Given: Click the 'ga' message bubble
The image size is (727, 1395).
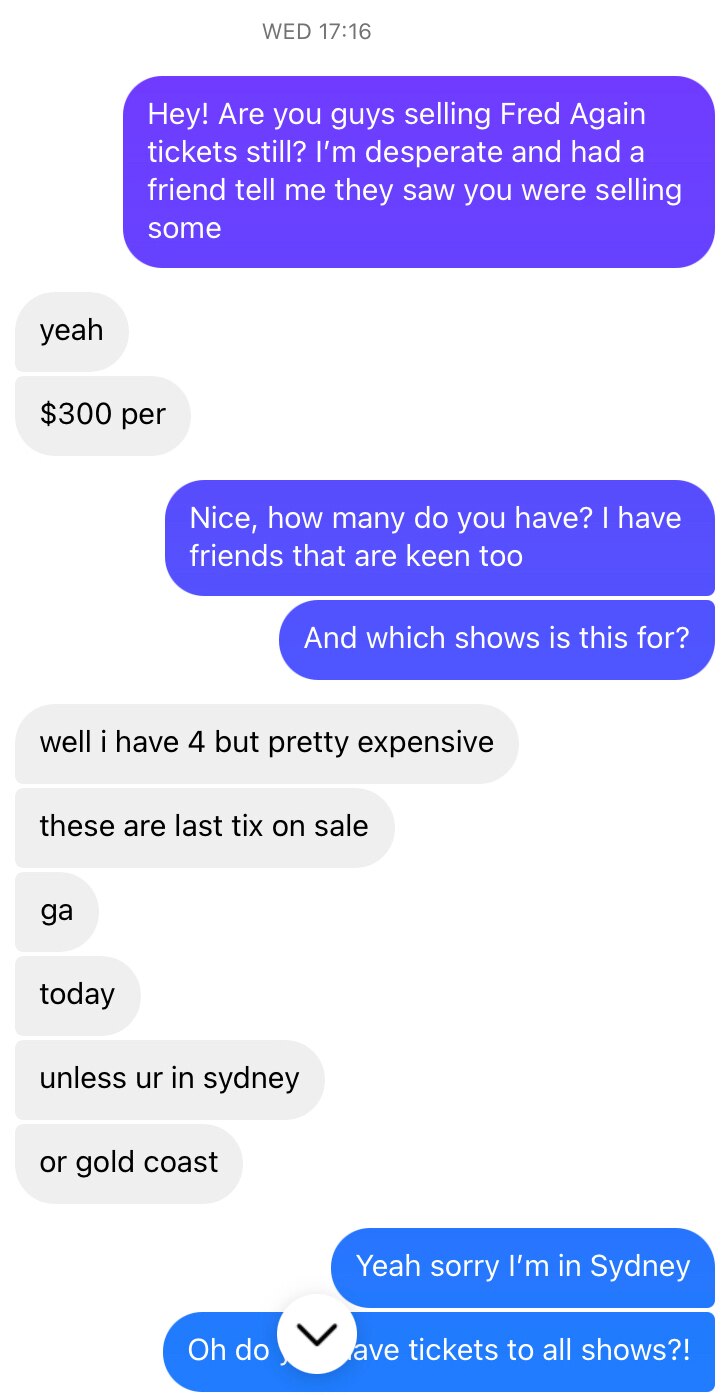Looking at the screenshot, I should pyautogui.click(x=57, y=911).
